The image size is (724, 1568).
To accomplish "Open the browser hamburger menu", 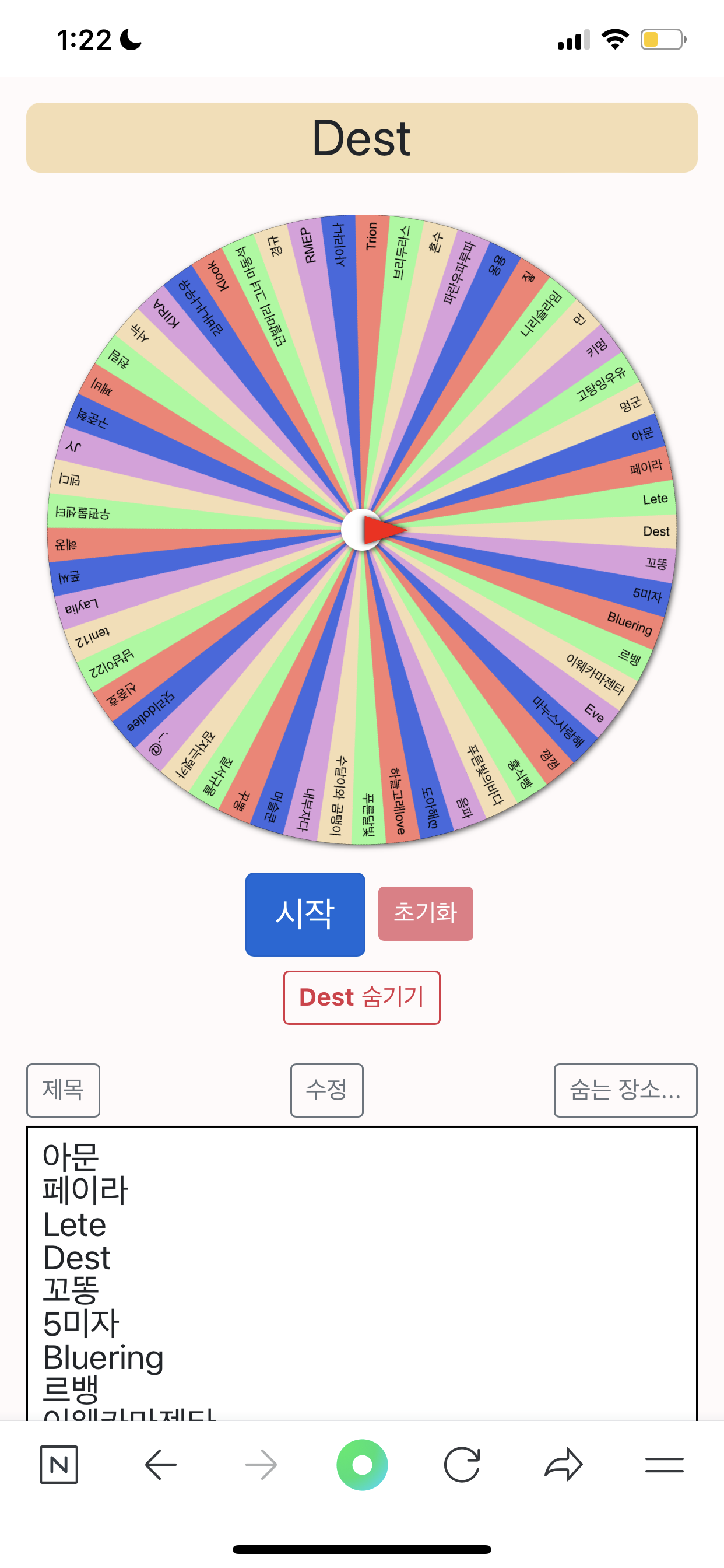I will tap(664, 1465).
